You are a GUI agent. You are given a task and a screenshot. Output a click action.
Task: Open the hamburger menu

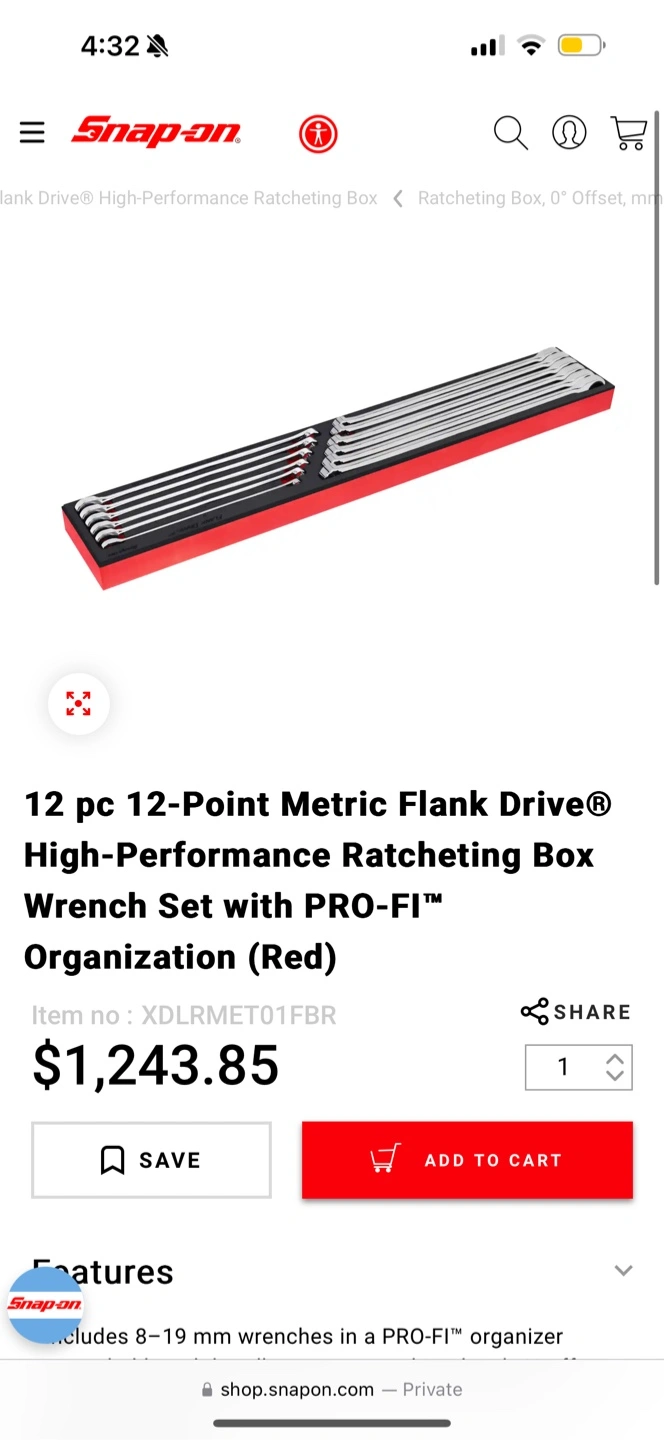(32, 132)
